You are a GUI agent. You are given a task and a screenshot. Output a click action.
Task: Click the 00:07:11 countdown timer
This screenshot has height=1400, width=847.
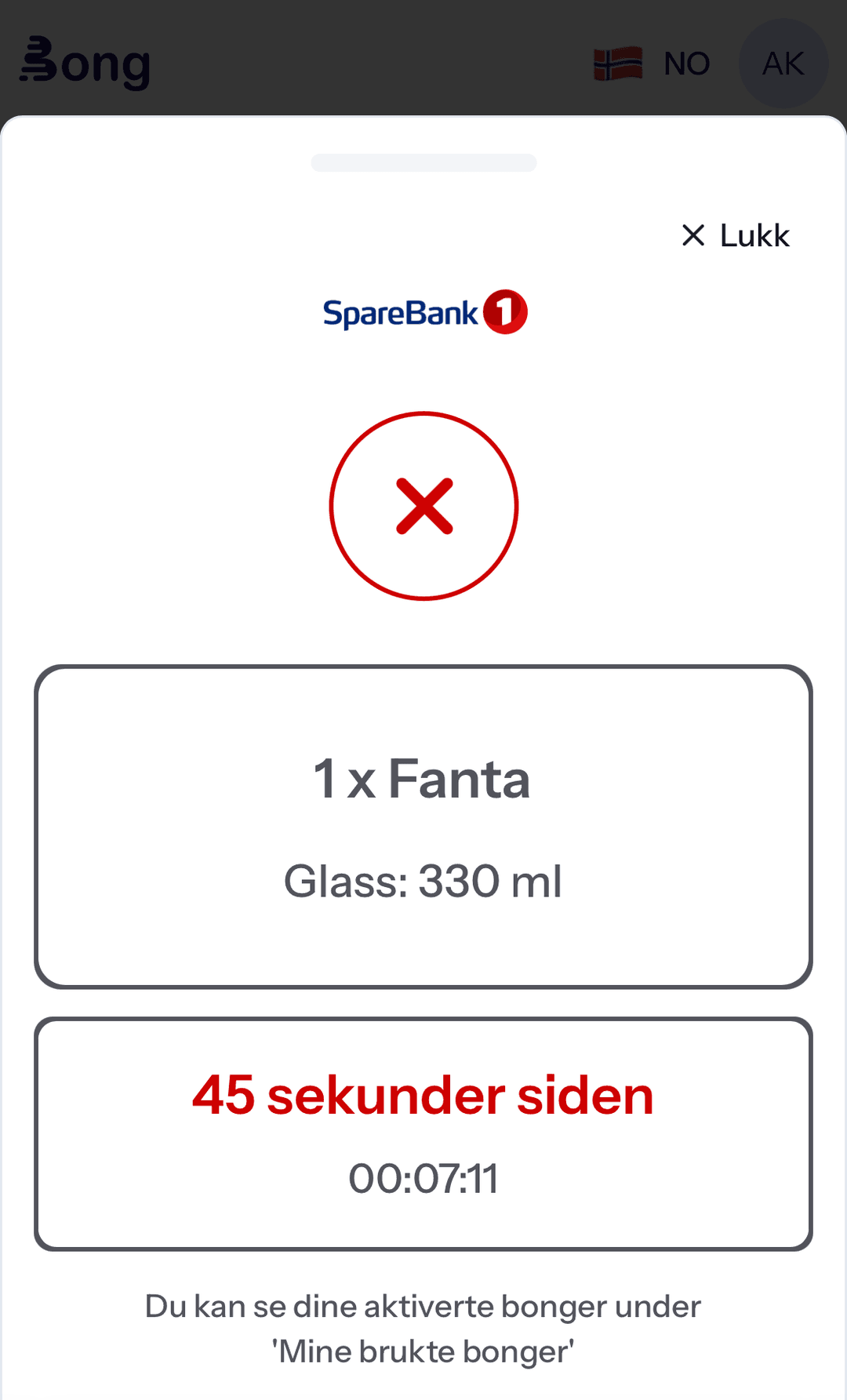[x=423, y=1176]
